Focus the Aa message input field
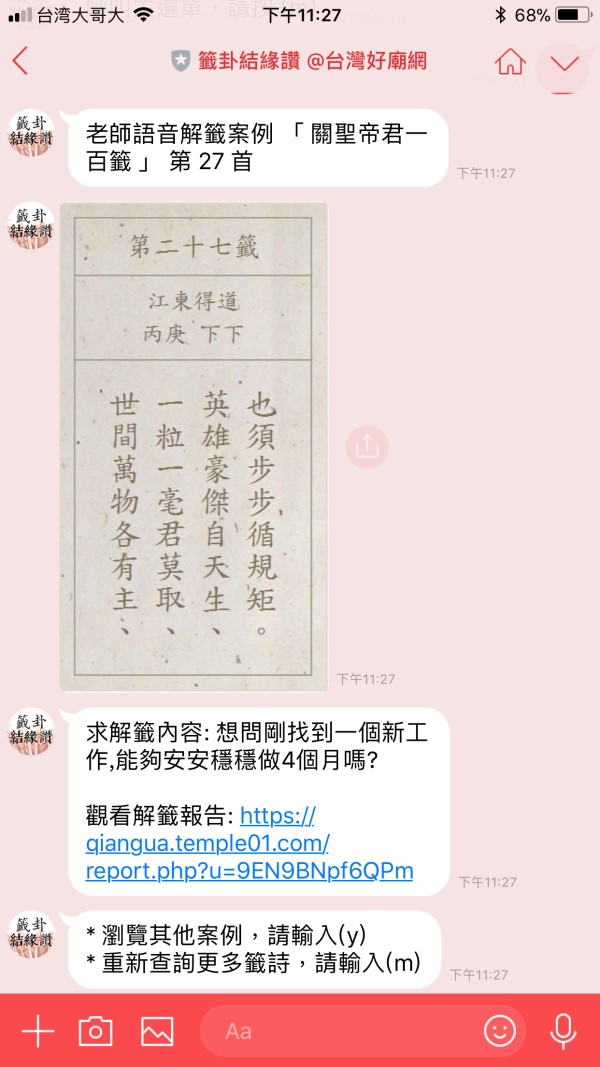 tap(340, 1030)
